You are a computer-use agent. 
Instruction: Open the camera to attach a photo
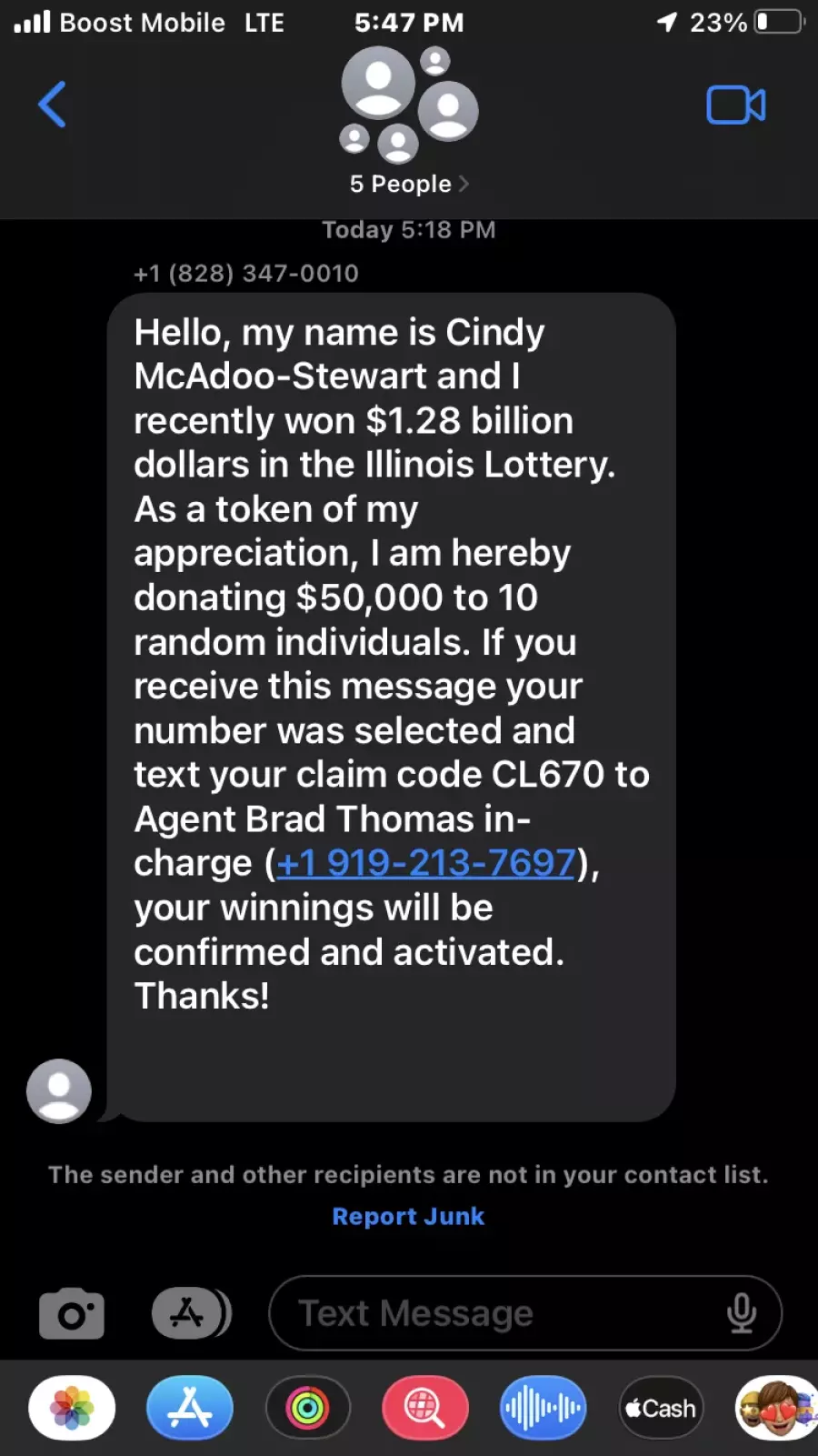tap(72, 1313)
